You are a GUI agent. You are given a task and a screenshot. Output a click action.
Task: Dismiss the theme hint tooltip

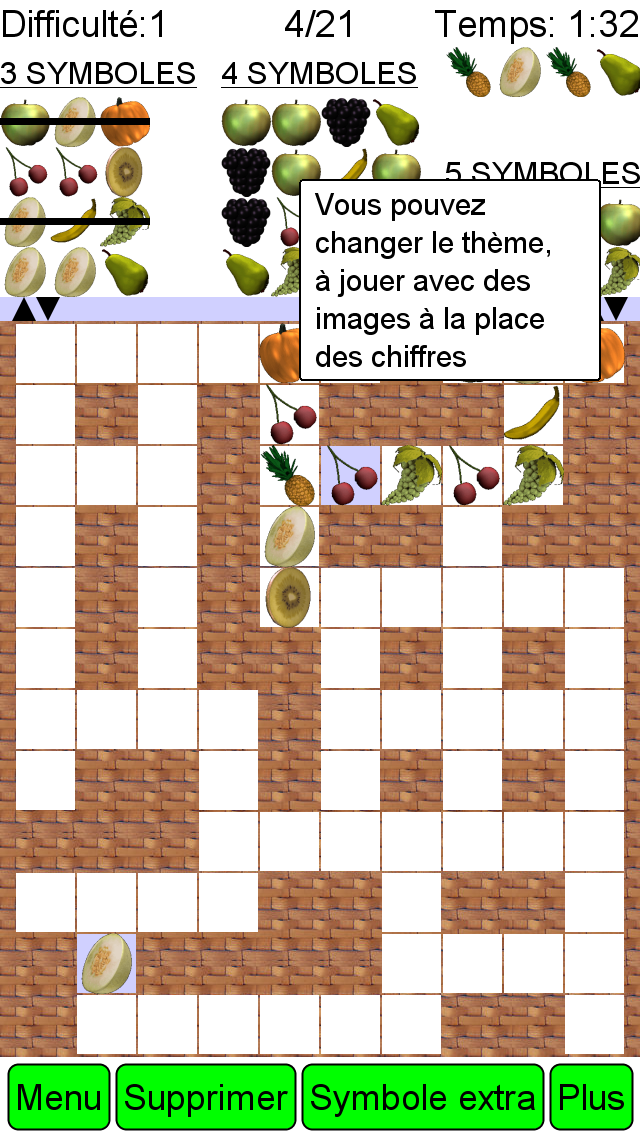pos(449,280)
